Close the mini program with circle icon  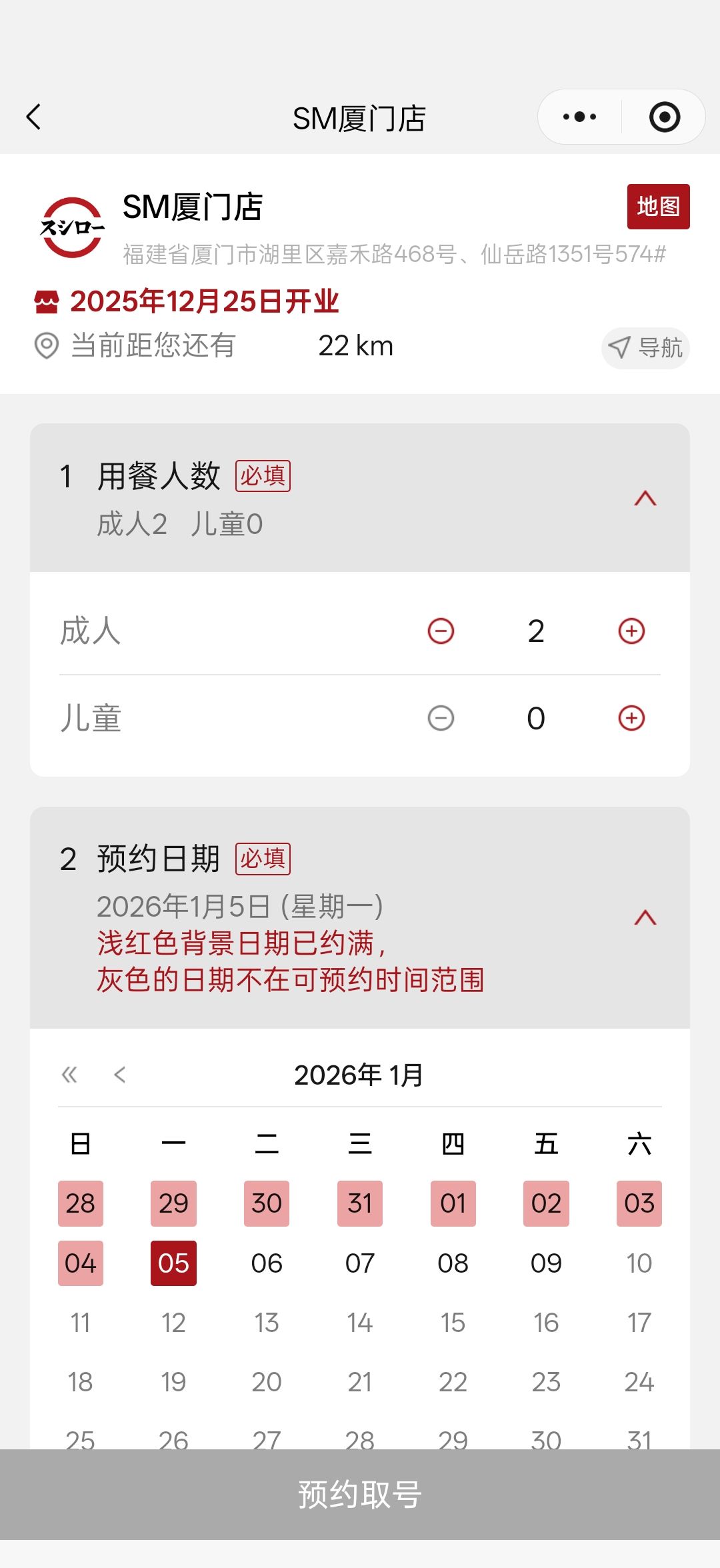point(664,117)
